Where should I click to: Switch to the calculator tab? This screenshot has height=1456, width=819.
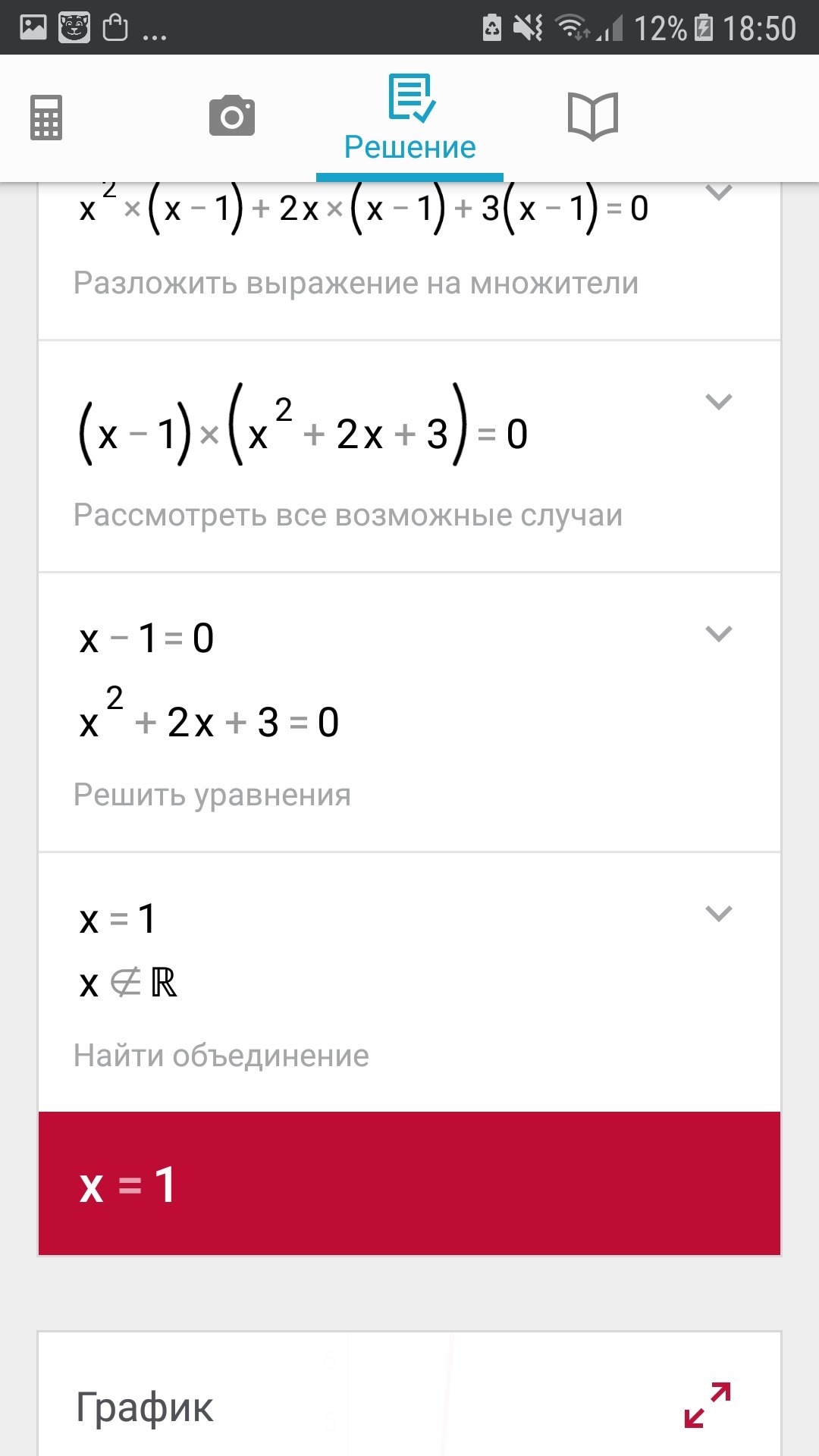pos(46,118)
